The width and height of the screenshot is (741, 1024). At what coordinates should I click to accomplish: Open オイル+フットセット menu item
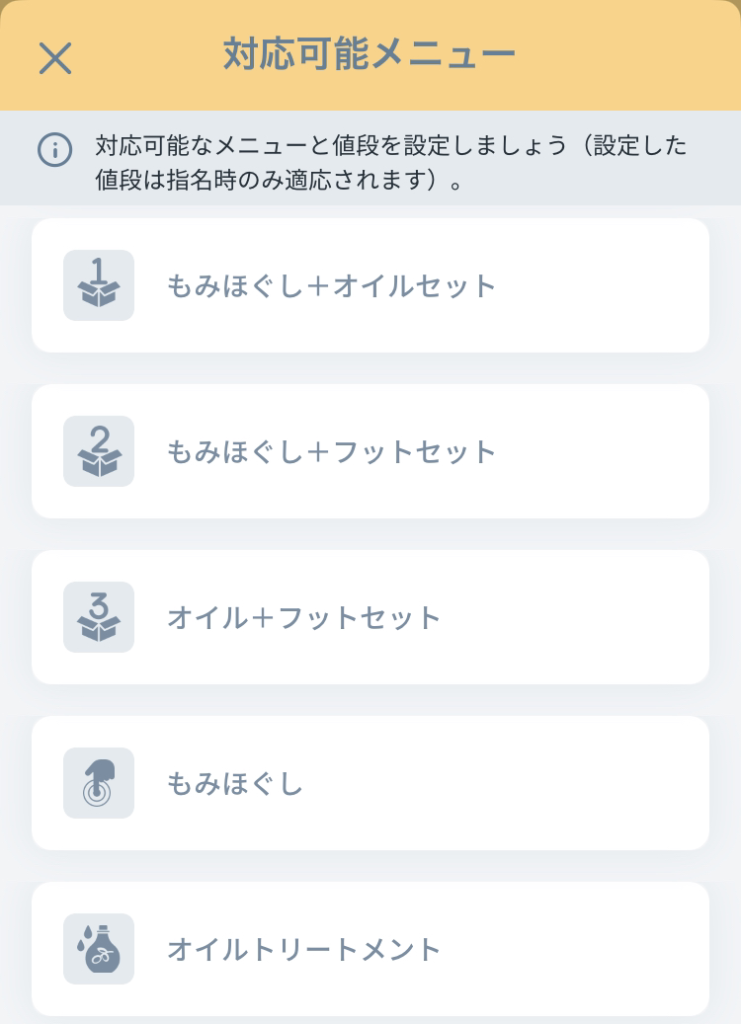[370, 617]
